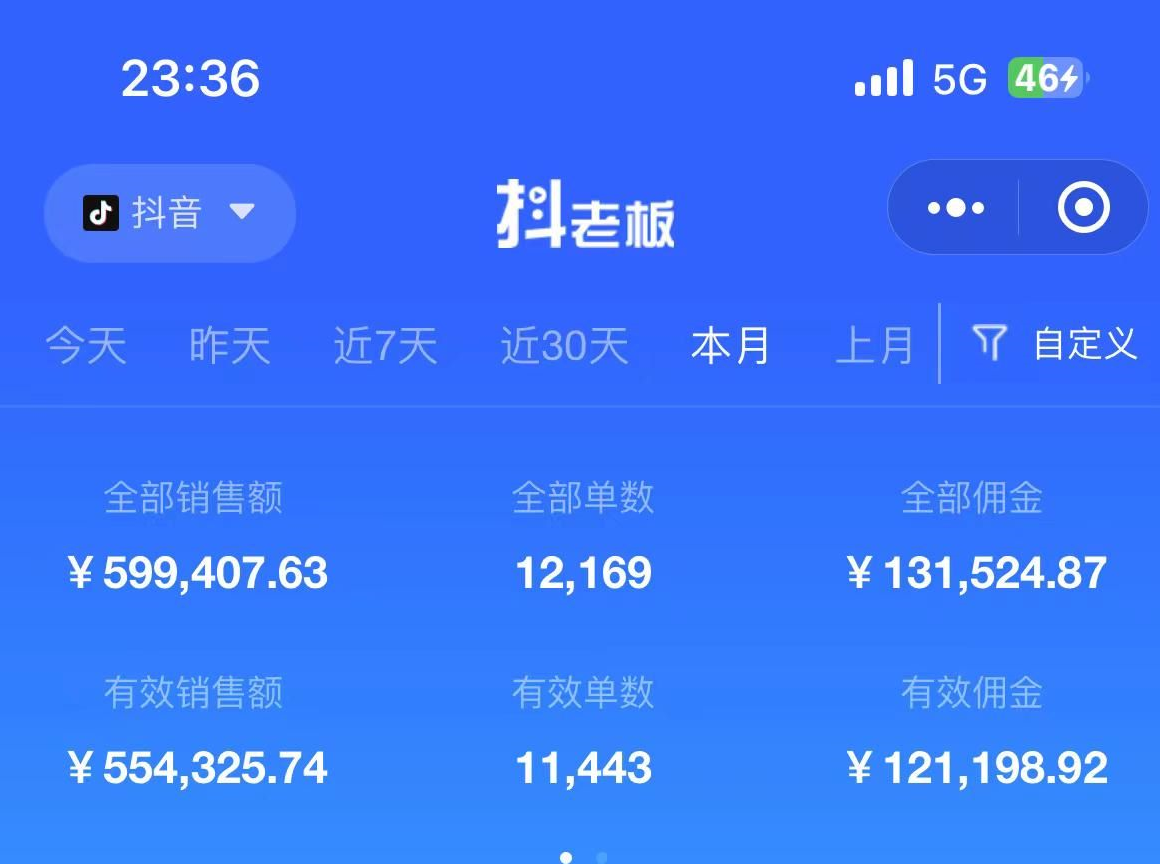
Task: Select the 昨天 date range
Action: tap(230, 346)
